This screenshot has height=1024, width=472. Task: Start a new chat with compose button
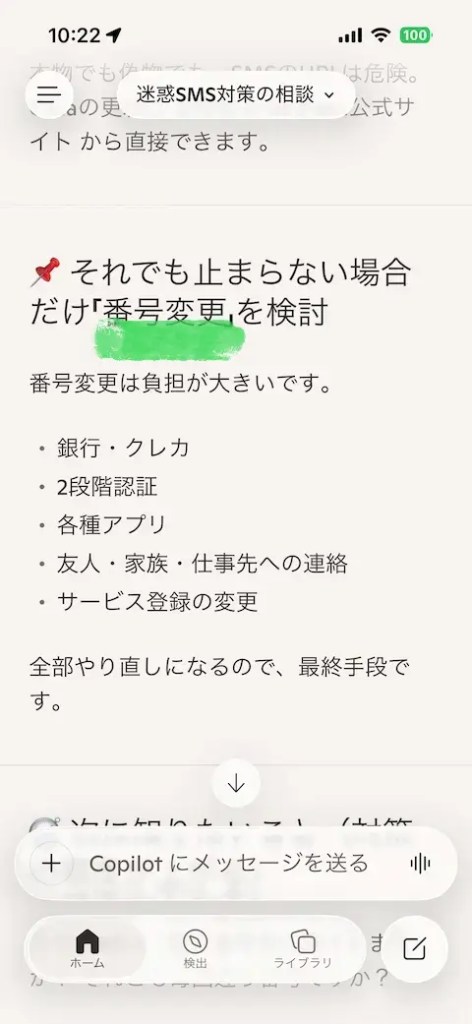pos(415,948)
